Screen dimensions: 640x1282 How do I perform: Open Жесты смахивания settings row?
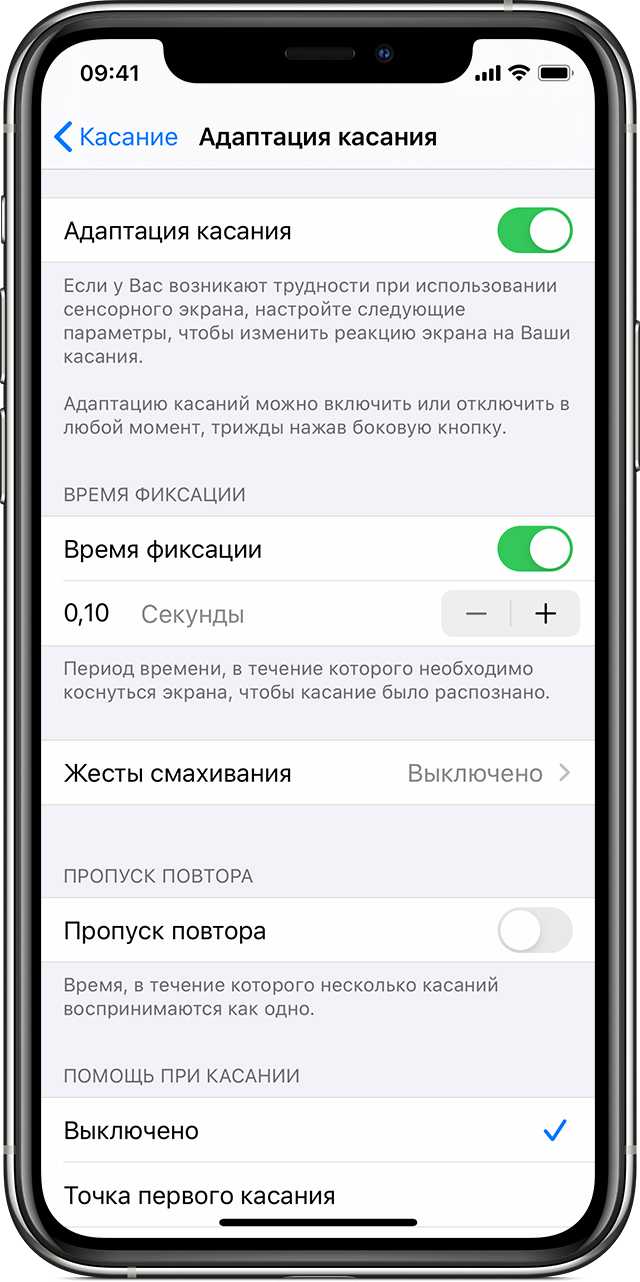point(318,773)
